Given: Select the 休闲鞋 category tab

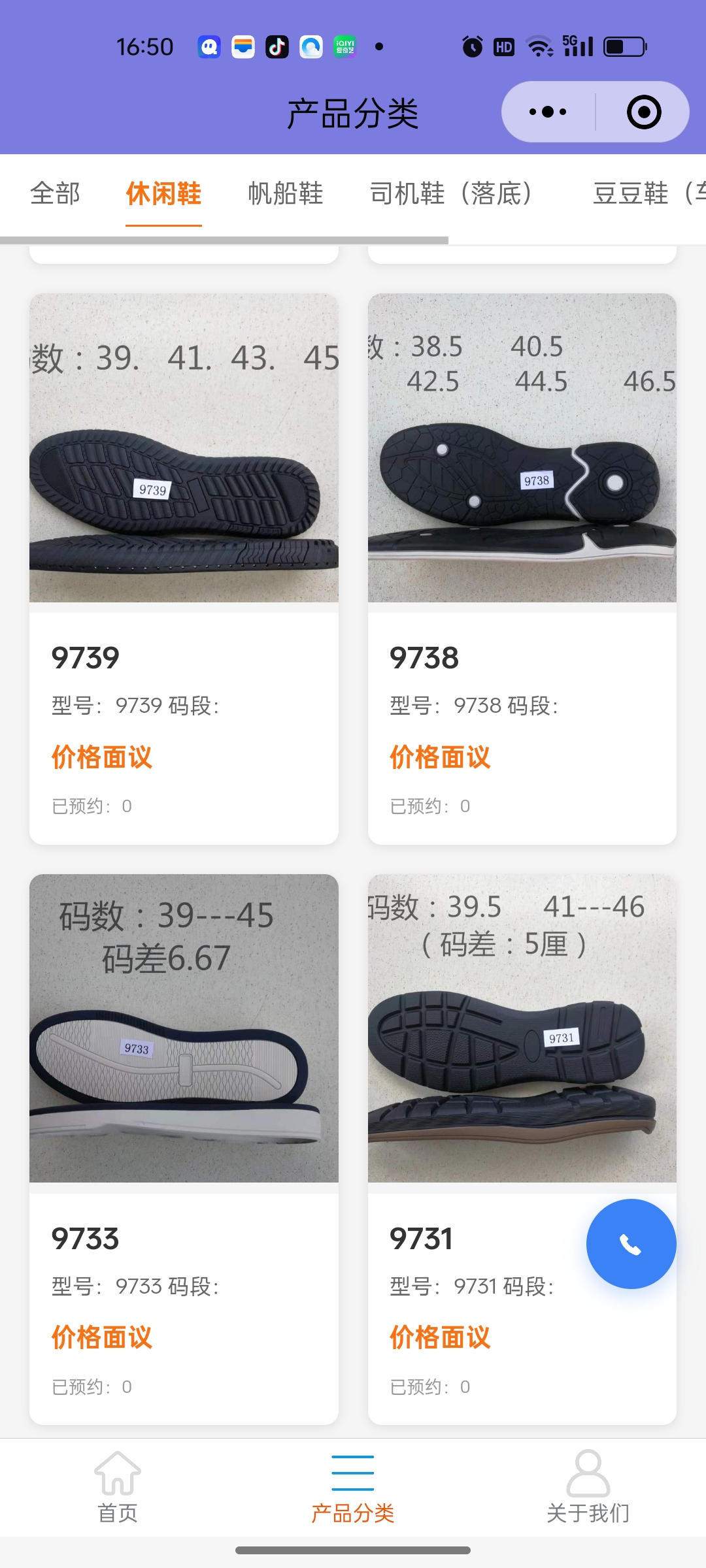Looking at the screenshot, I should [x=163, y=193].
